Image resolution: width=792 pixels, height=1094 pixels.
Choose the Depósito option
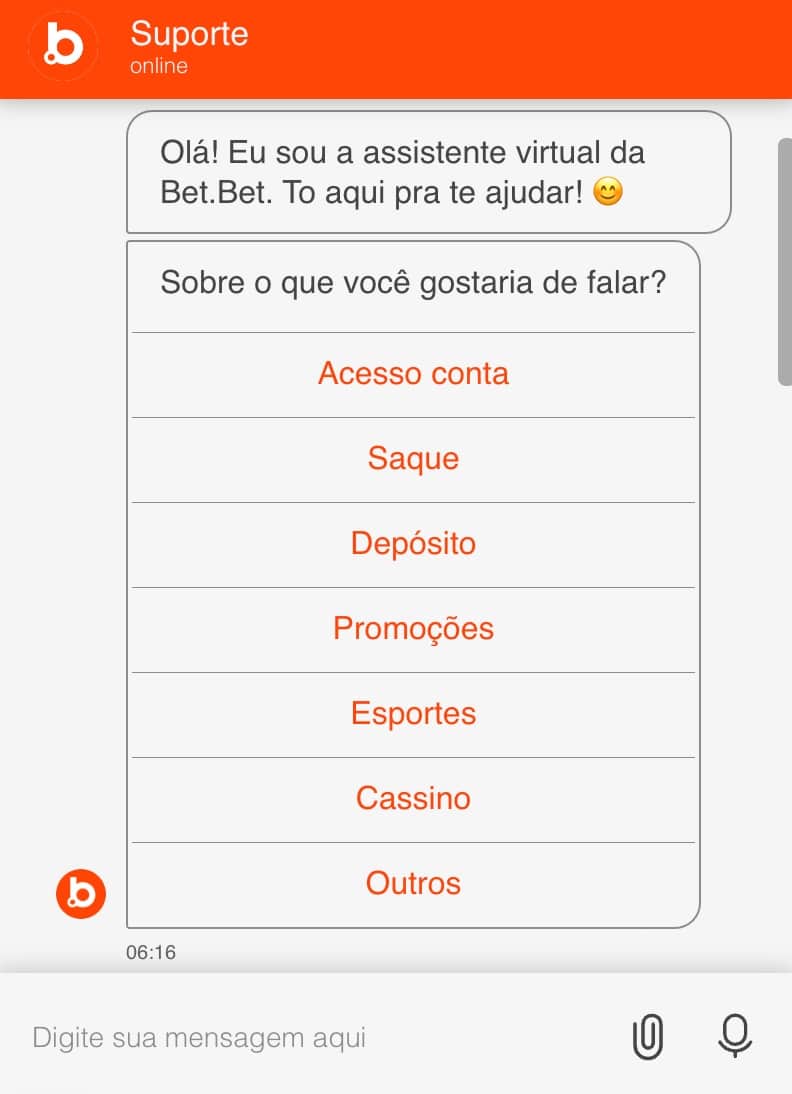pyautogui.click(x=413, y=543)
